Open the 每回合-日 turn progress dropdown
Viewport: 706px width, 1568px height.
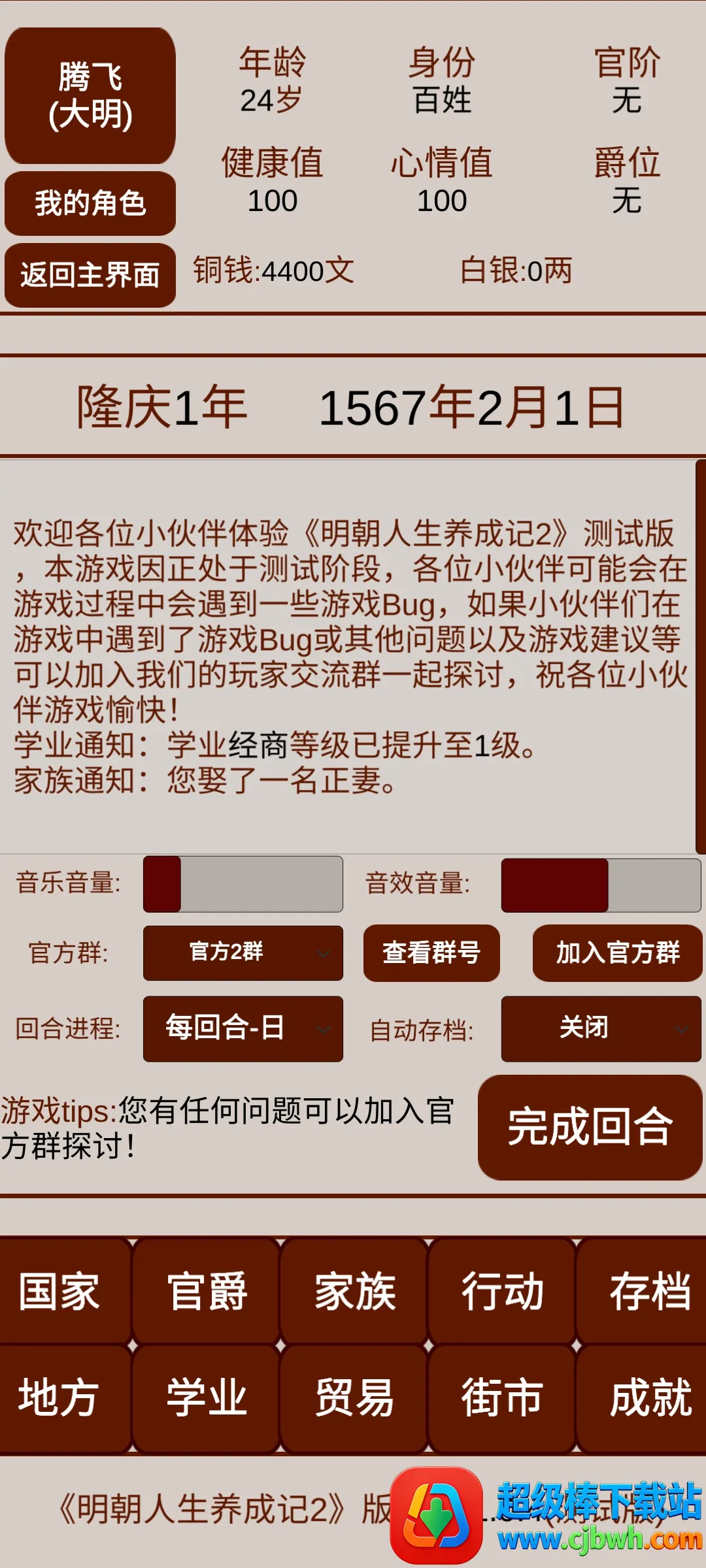point(243,1028)
